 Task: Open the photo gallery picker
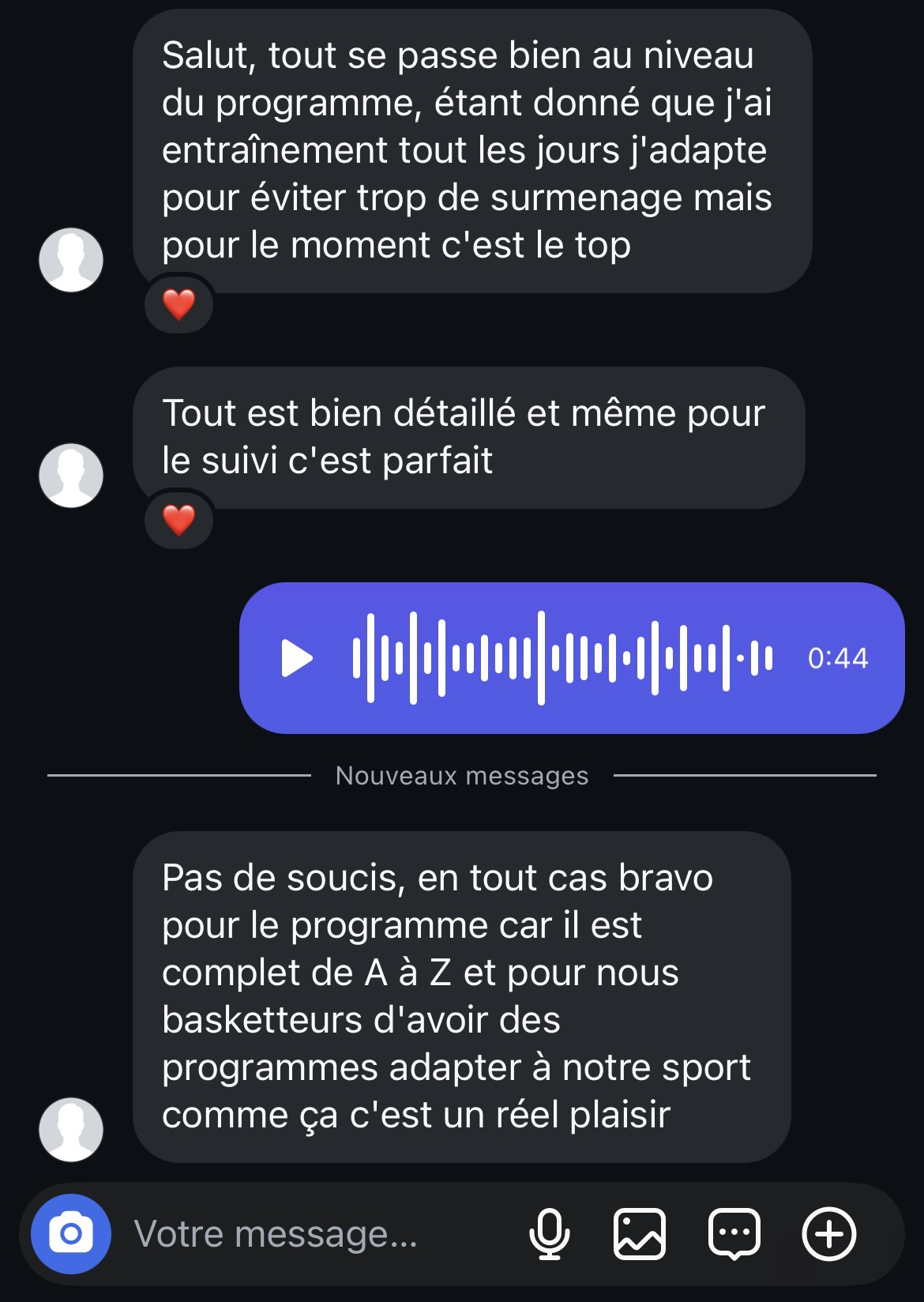[x=640, y=1233]
